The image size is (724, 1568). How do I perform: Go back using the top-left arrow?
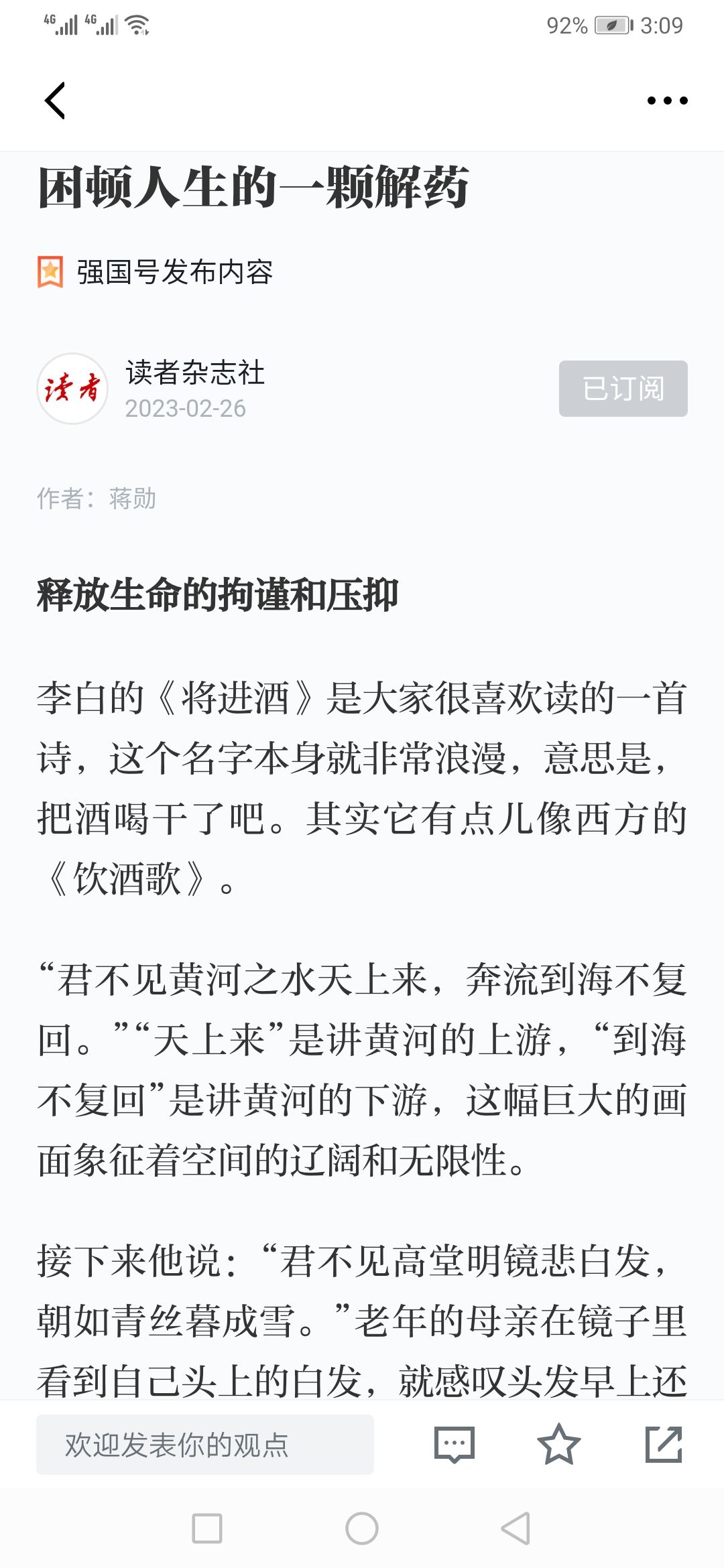coord(55,101)
